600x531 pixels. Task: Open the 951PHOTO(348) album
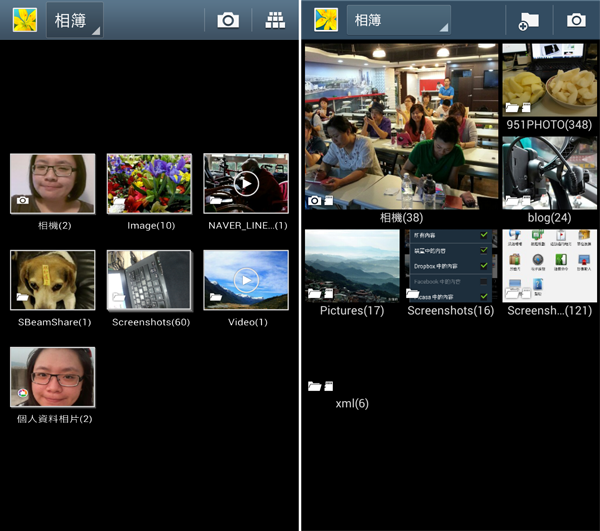coord(549,80)
